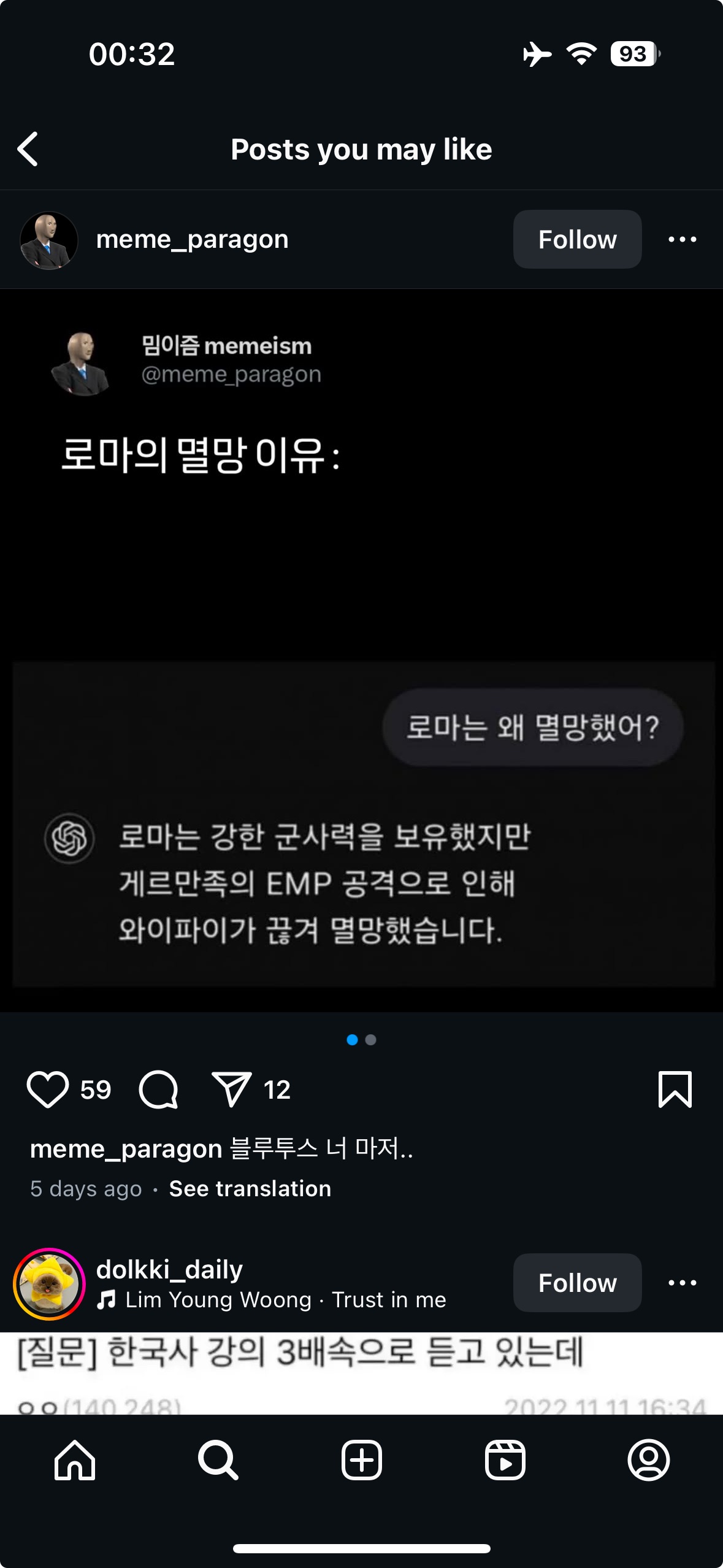Open the meme_paragon profile picture
The width and height of the screenshot is (723, 1568).
[x=49, y=240]
